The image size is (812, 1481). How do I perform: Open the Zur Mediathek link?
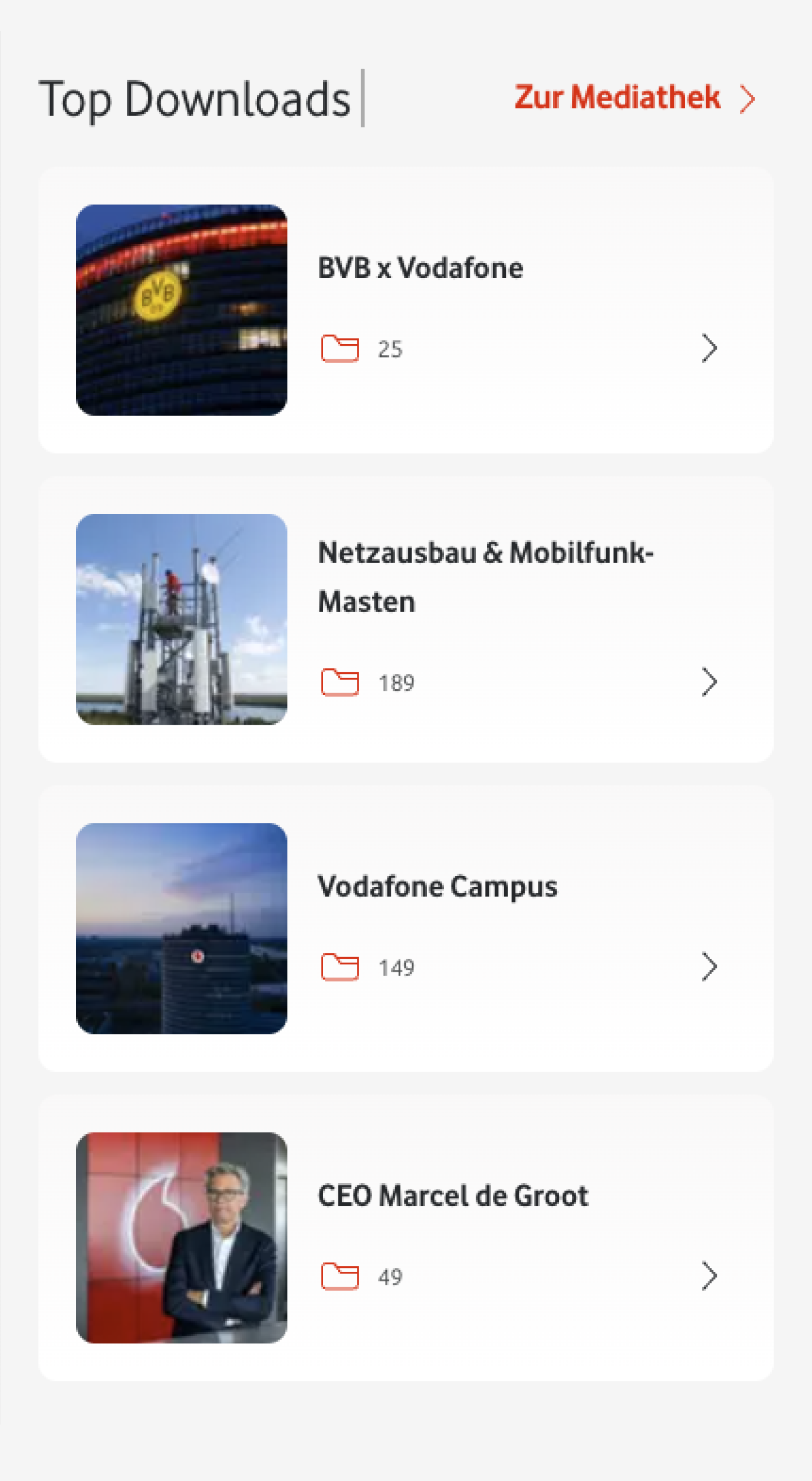coord(633,98)
